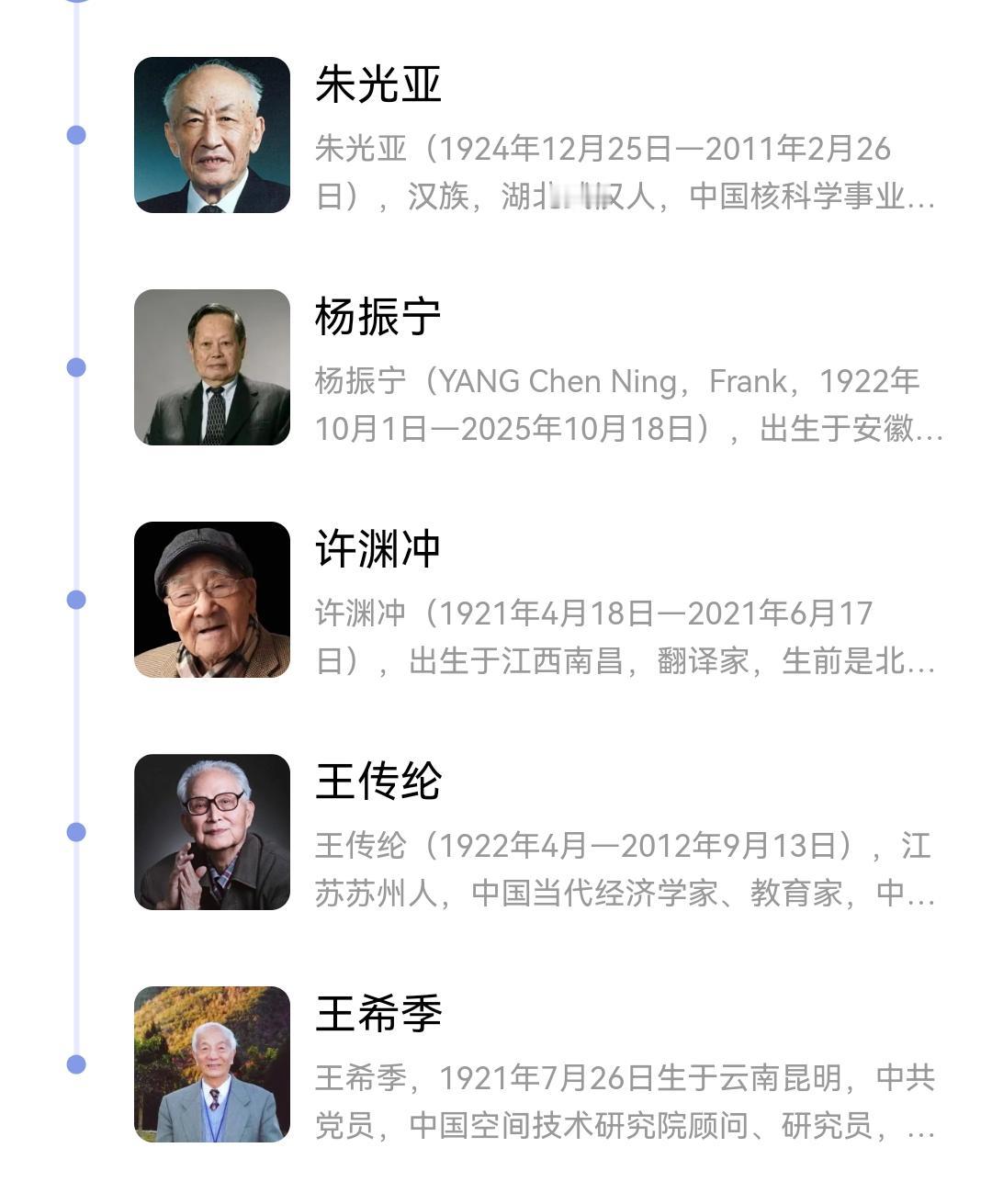Select the 许渊冲 list item
The height and width of the screenshot is (1204, 992).
[x=378, y=549]
